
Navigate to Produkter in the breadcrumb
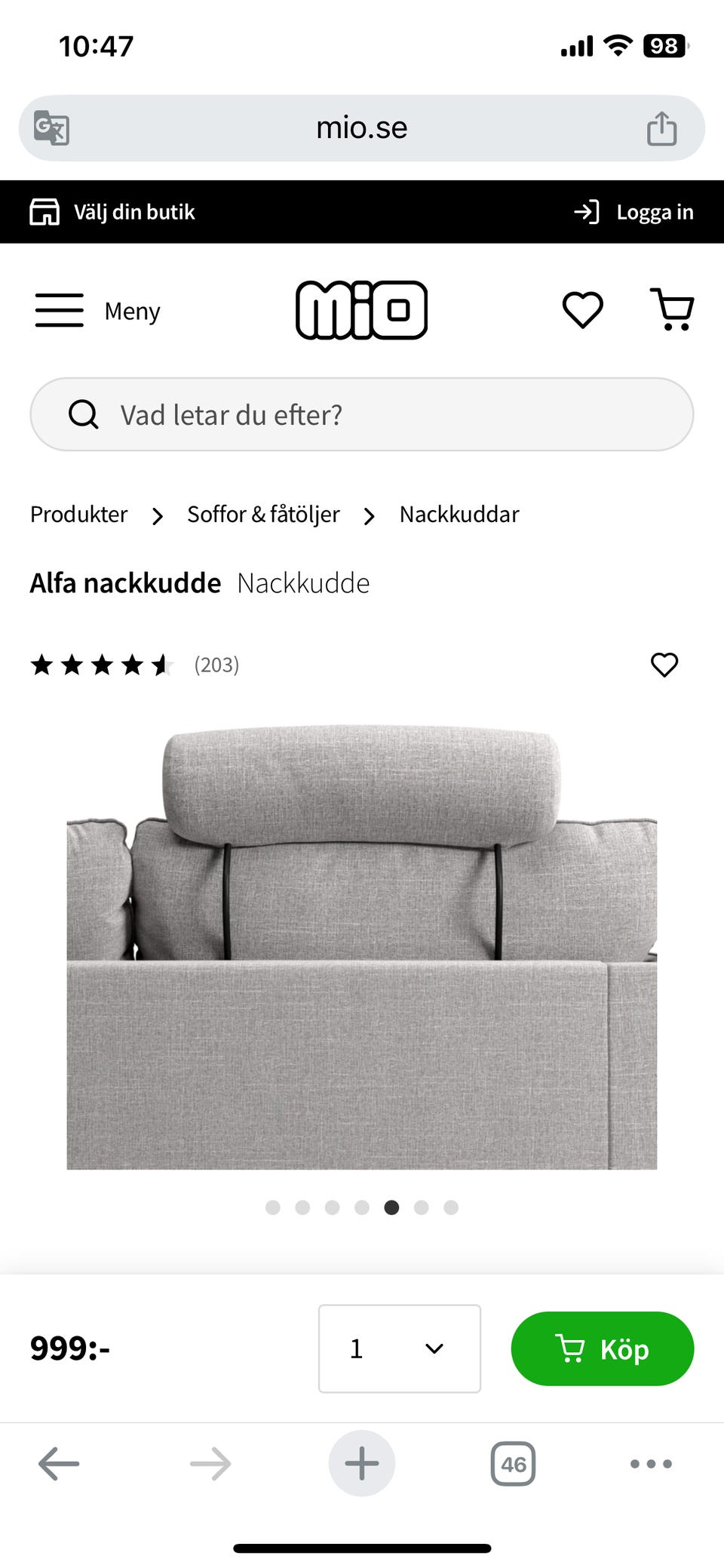[78, 514]
